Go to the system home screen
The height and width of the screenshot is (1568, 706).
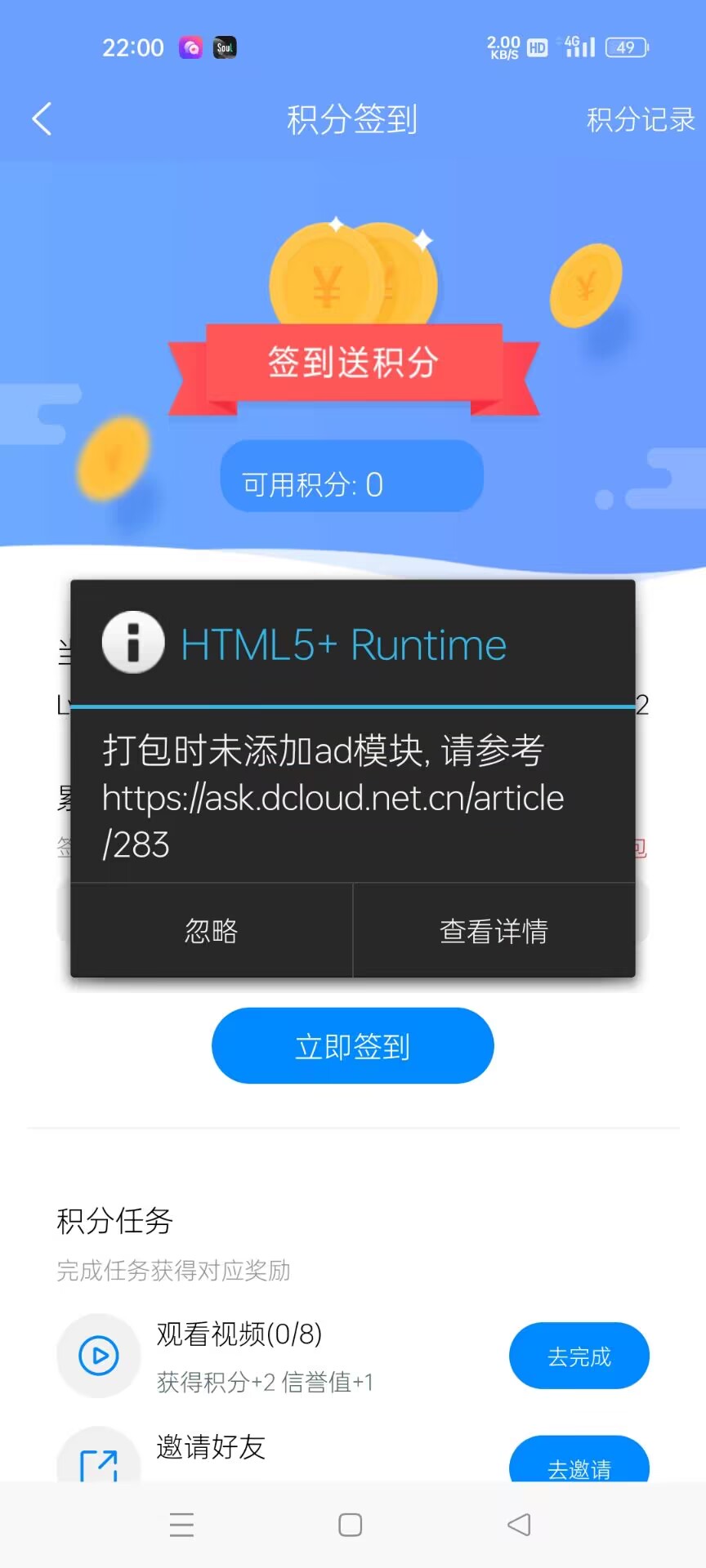point(351,1525)
